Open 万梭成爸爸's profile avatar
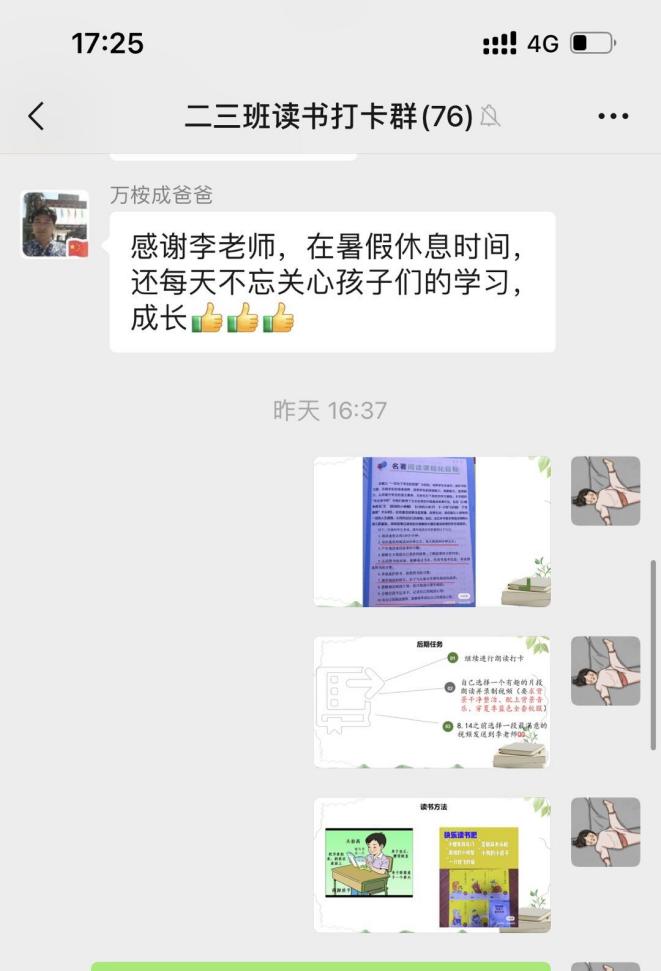The height and width of the screenshot is (971, 661). 55,225
